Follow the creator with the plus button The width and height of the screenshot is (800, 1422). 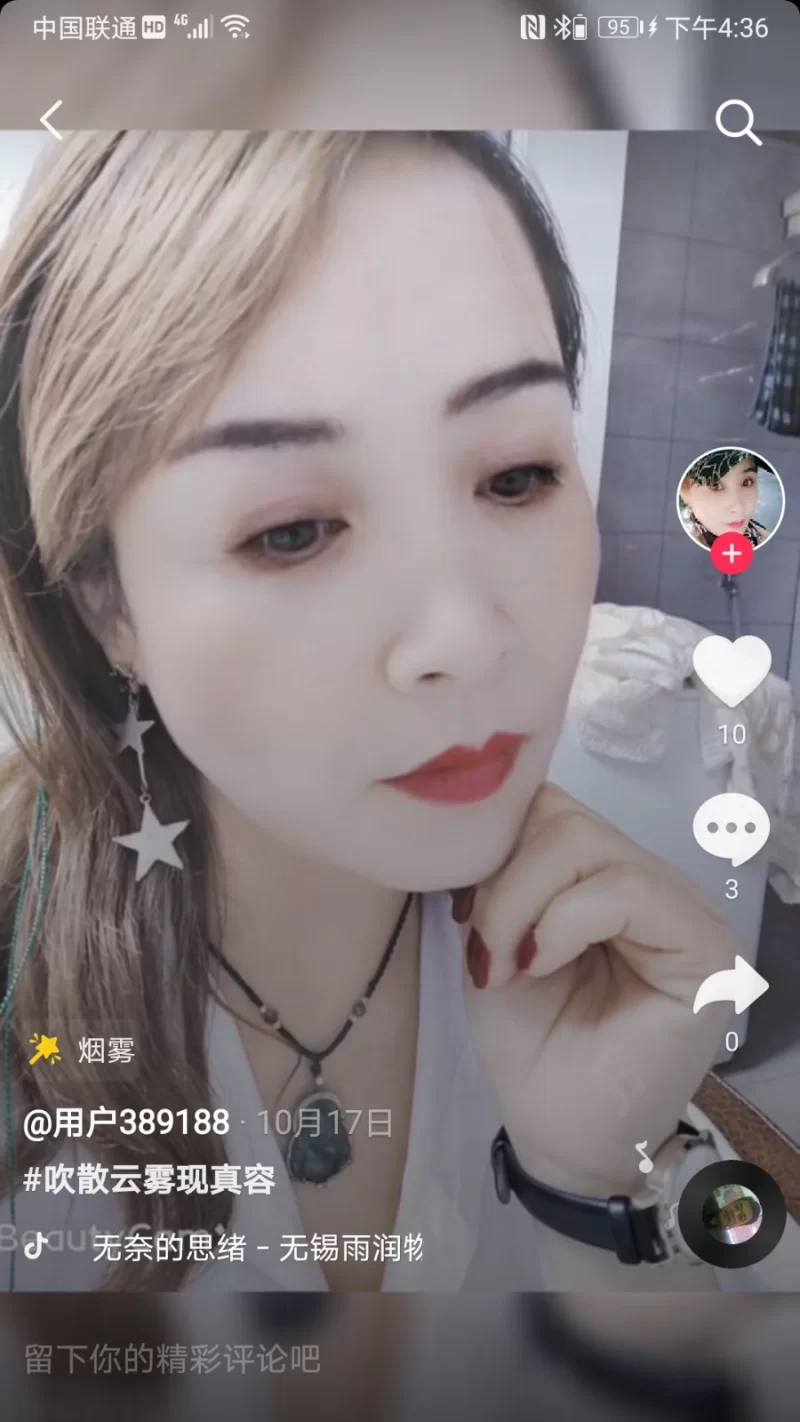[731, 553]
